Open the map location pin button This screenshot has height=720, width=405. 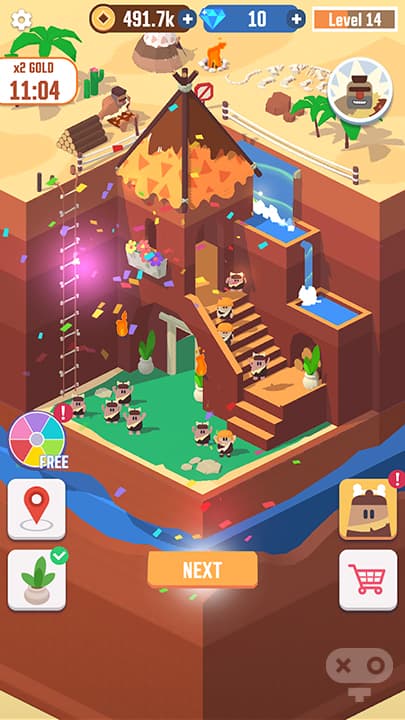point(37,509)
